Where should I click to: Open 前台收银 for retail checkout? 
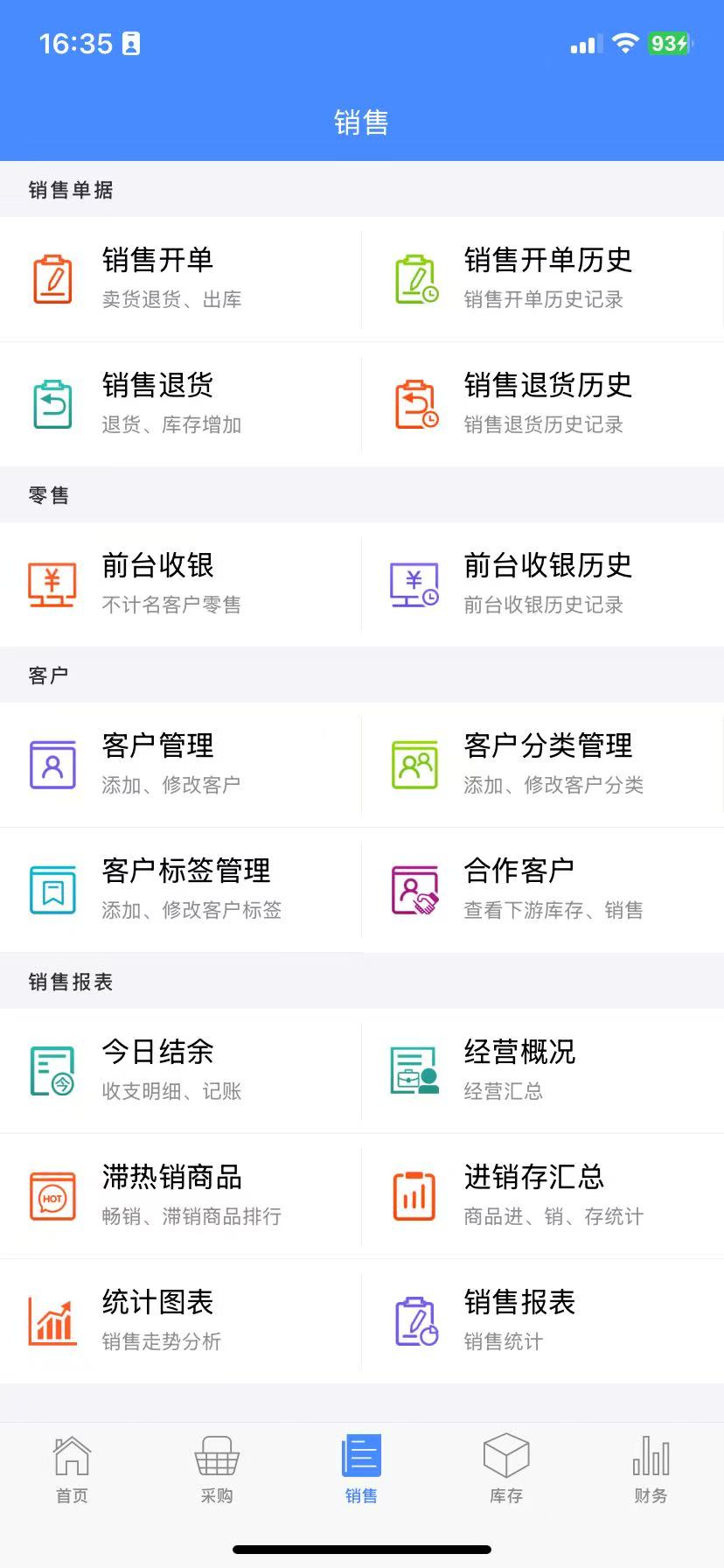click(x=180, y=584)
